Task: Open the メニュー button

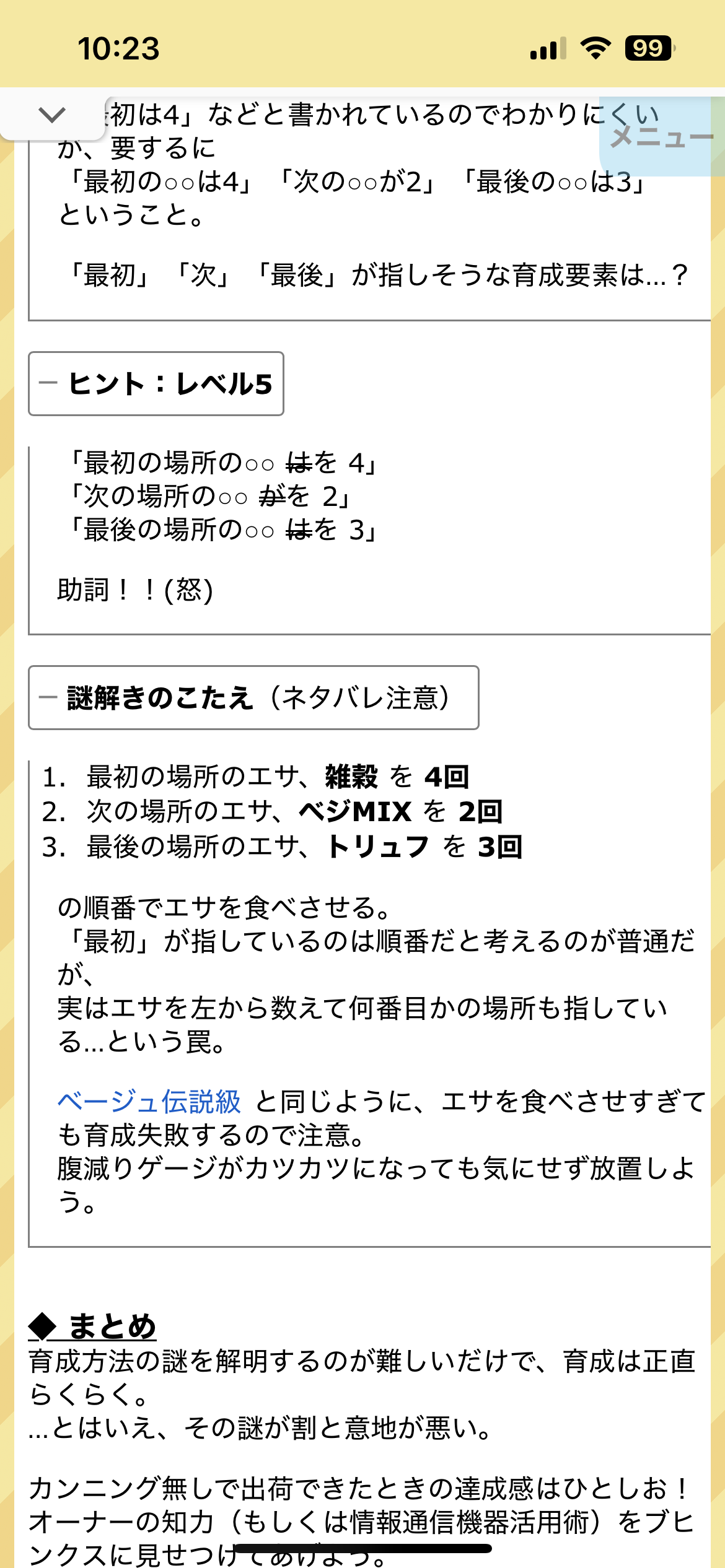Action: 661,137
